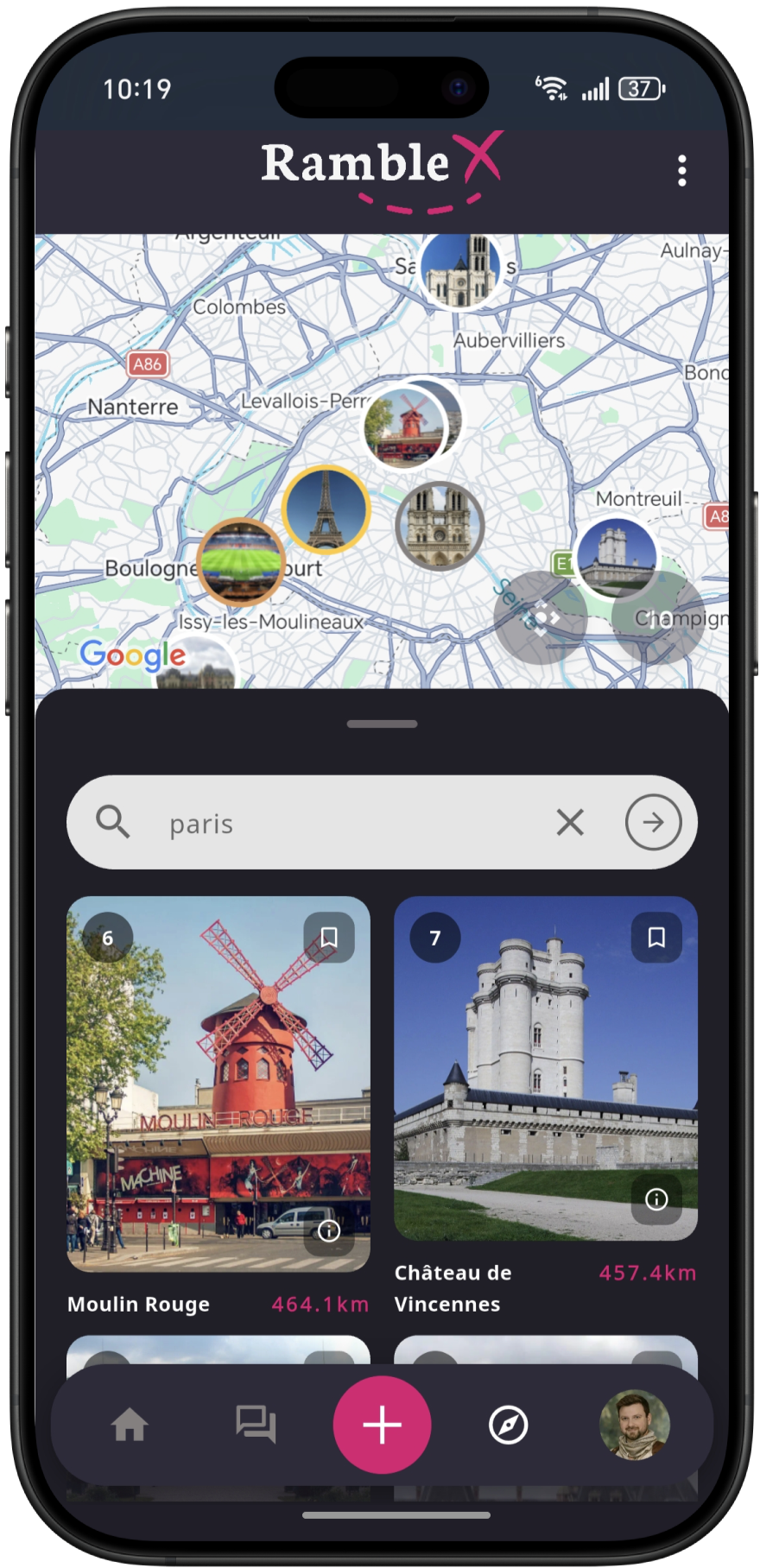
Task: Select the Notre-Dame cathedral map marker
Action: coord(440,526)
